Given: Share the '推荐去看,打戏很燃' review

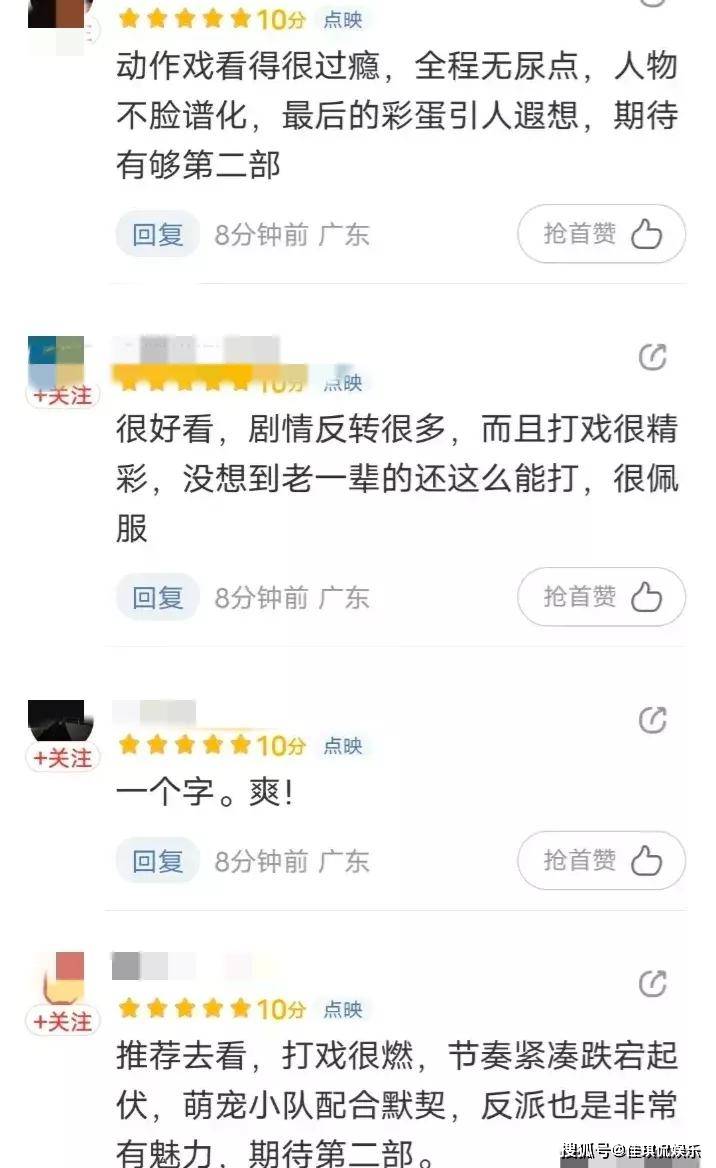Looking at the screenshot, I should point(652,984).
